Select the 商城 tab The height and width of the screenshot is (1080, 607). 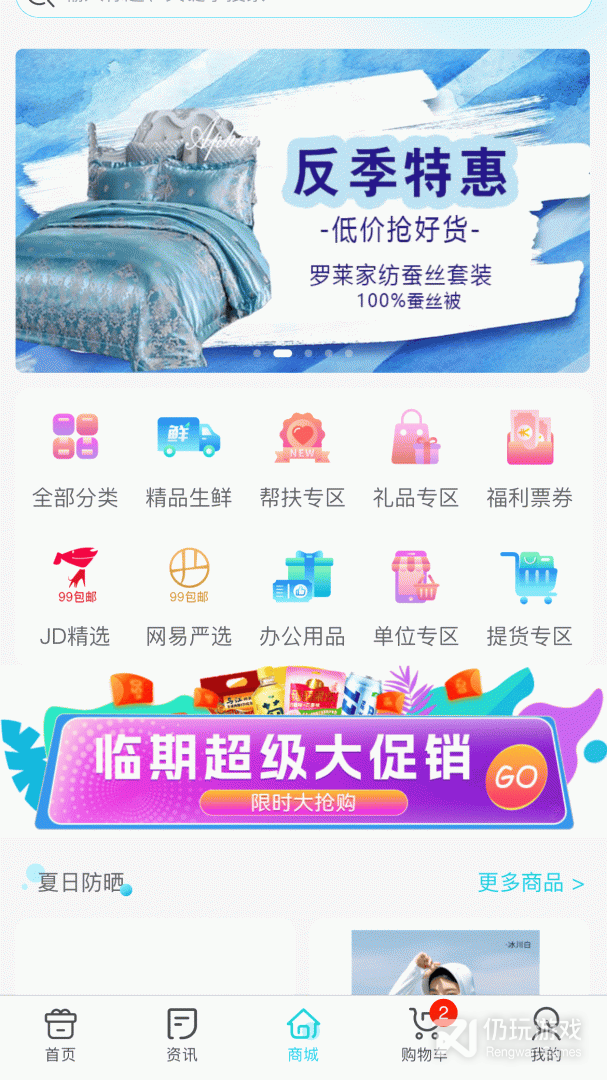[303, 1036]
